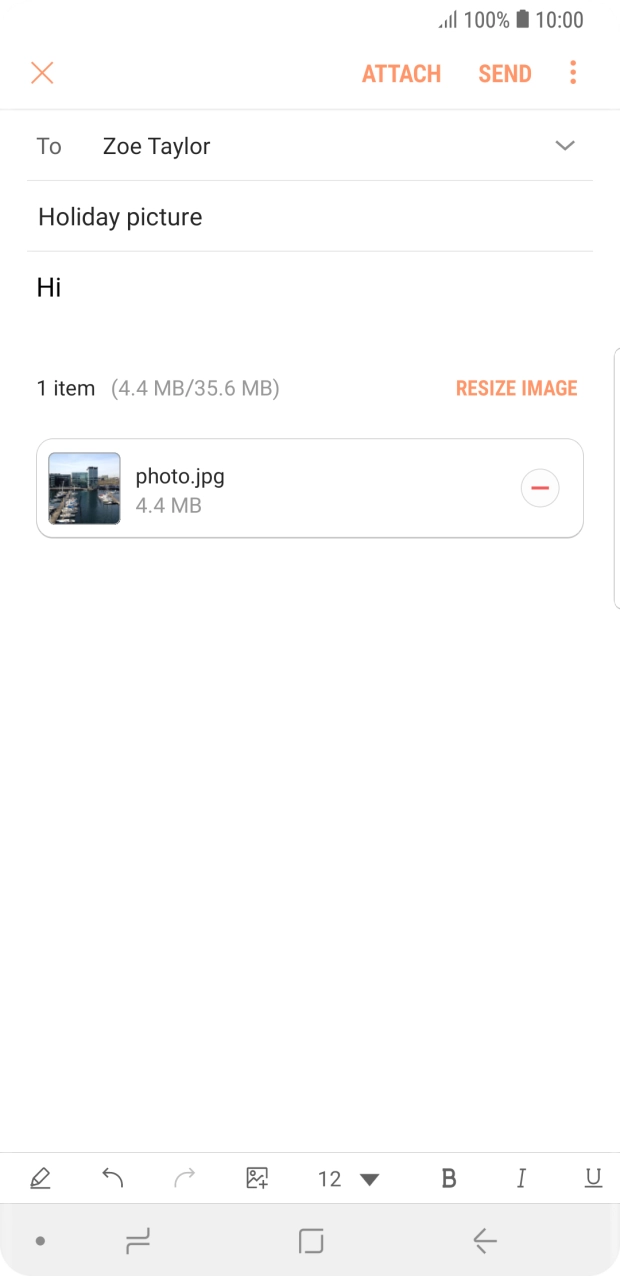The width and height of the screenshot is (620, 1276).
Task: Open the three-dot overflow menu
Action: click(573, 73)
